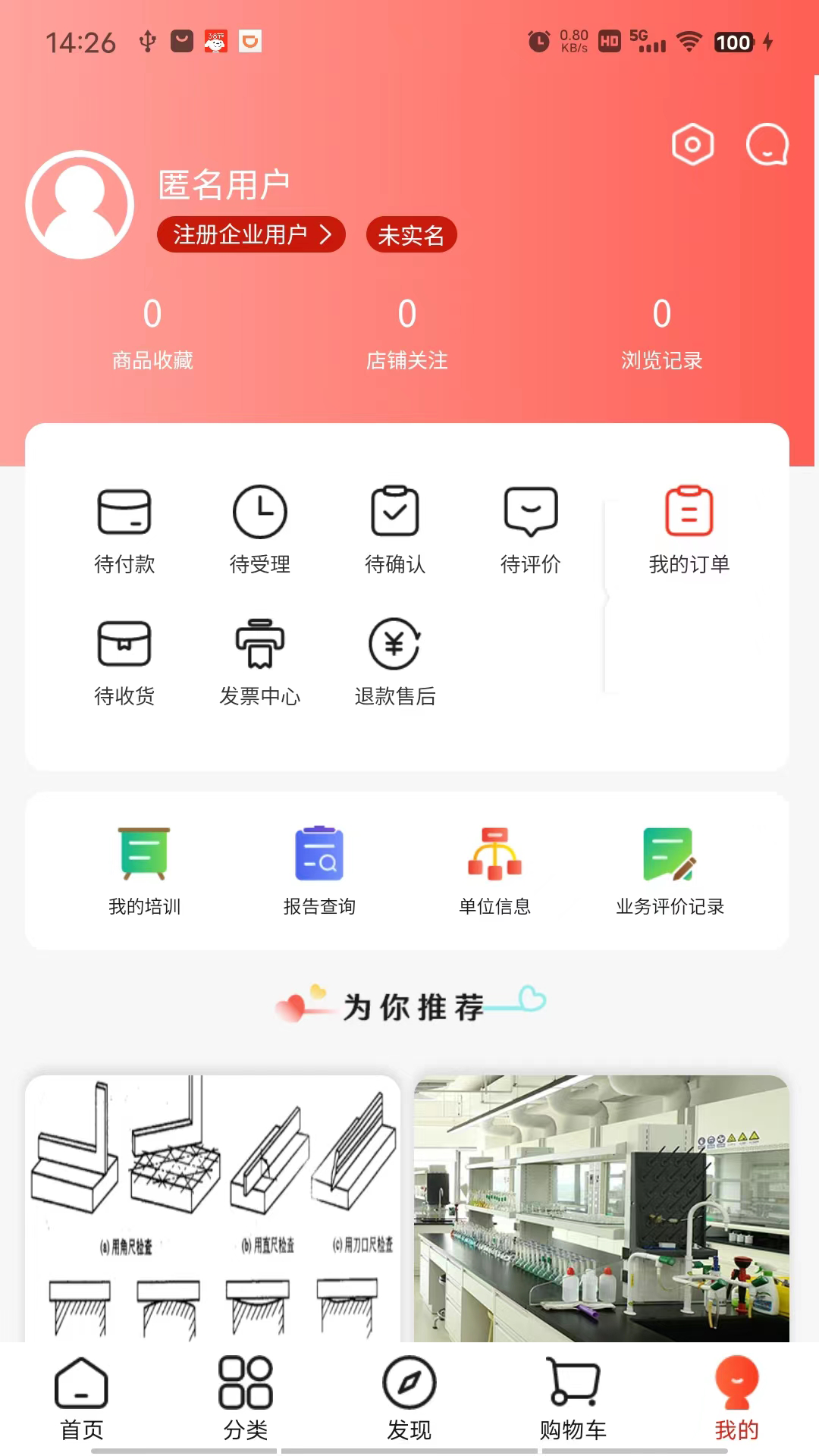The height and width of the screenshot is (1456, 819).
Task: Click the 未实名 verification badge
Action: coord(411,234)
